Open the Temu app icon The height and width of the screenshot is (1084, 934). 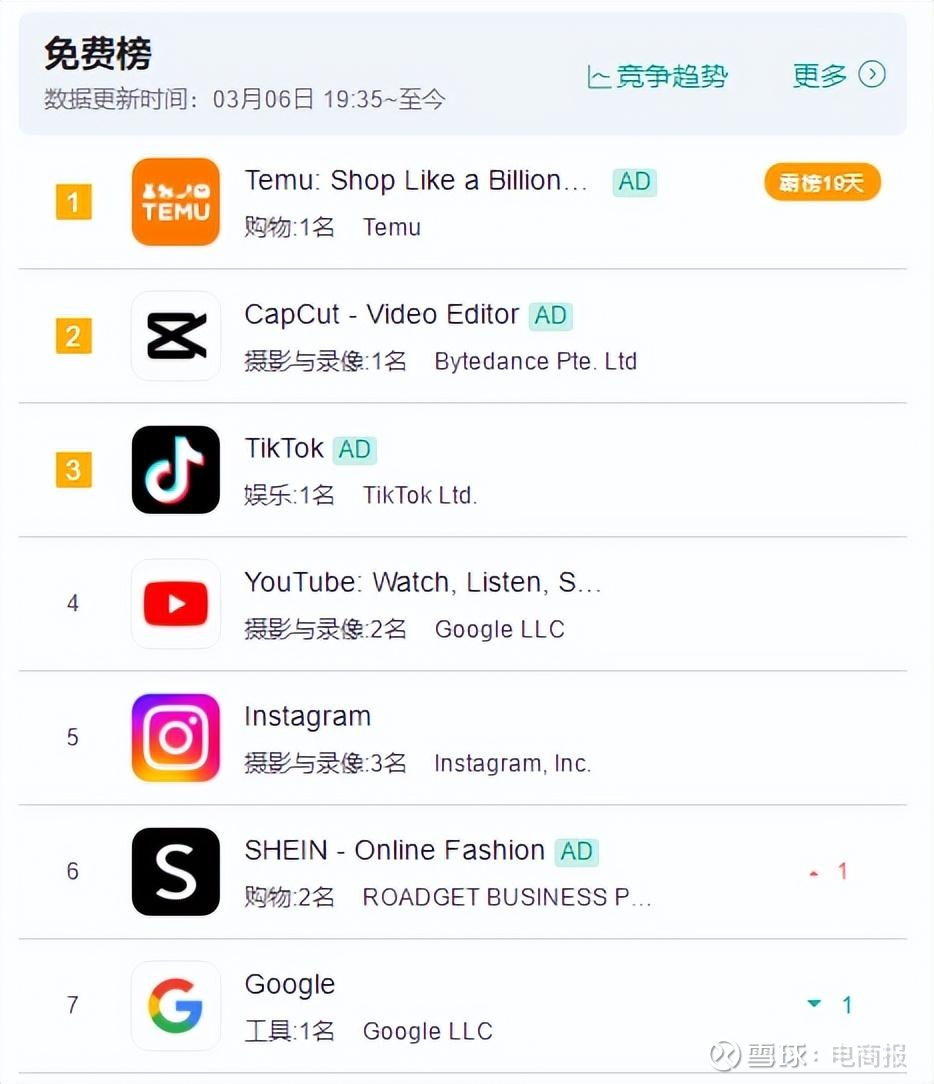pyautogui.click(x=175, y=202)
